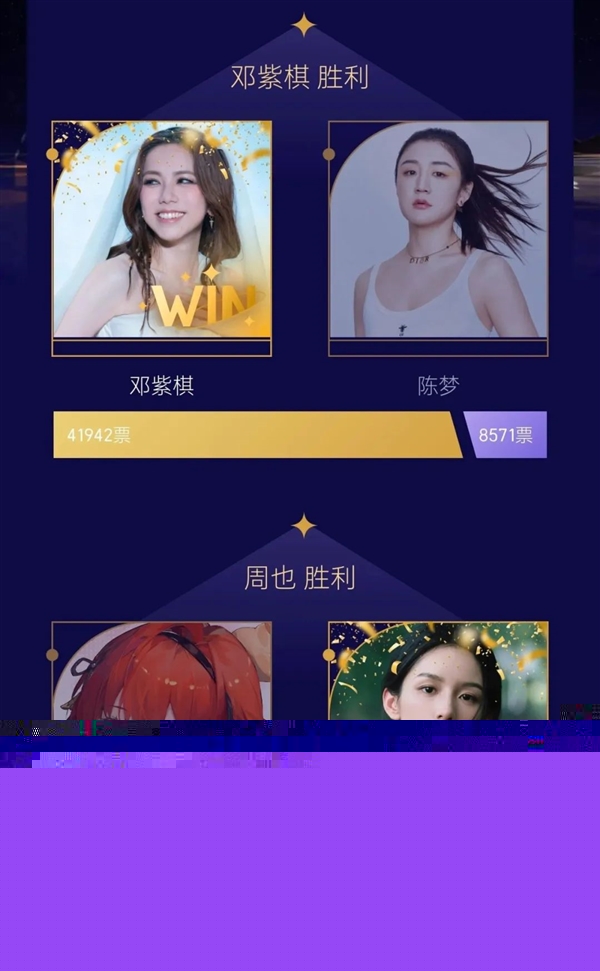600x971 pixels.
Task: Open 周也's winning card with green background
Action: 438,672
